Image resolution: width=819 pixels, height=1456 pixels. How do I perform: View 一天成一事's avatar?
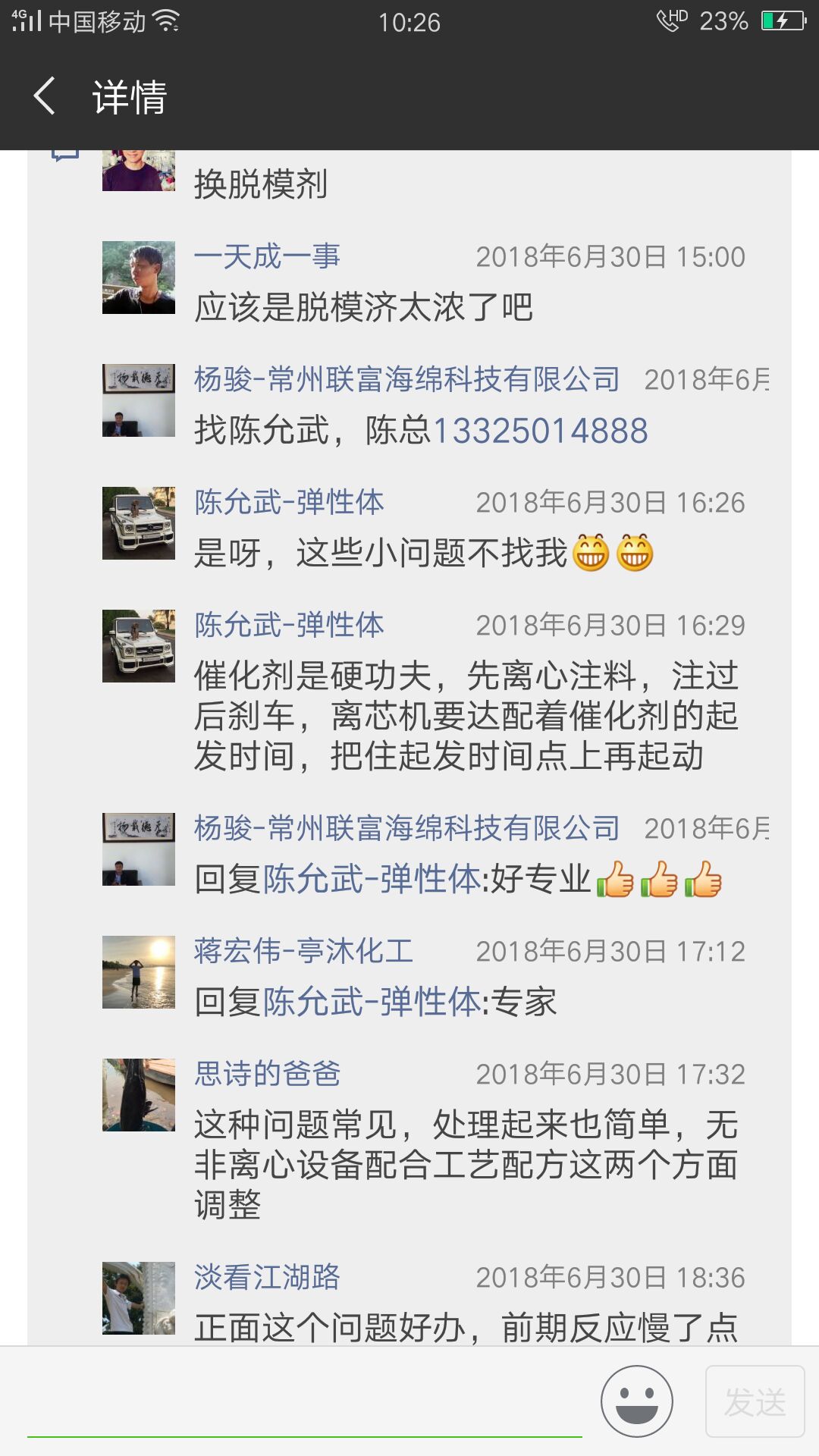139,278
